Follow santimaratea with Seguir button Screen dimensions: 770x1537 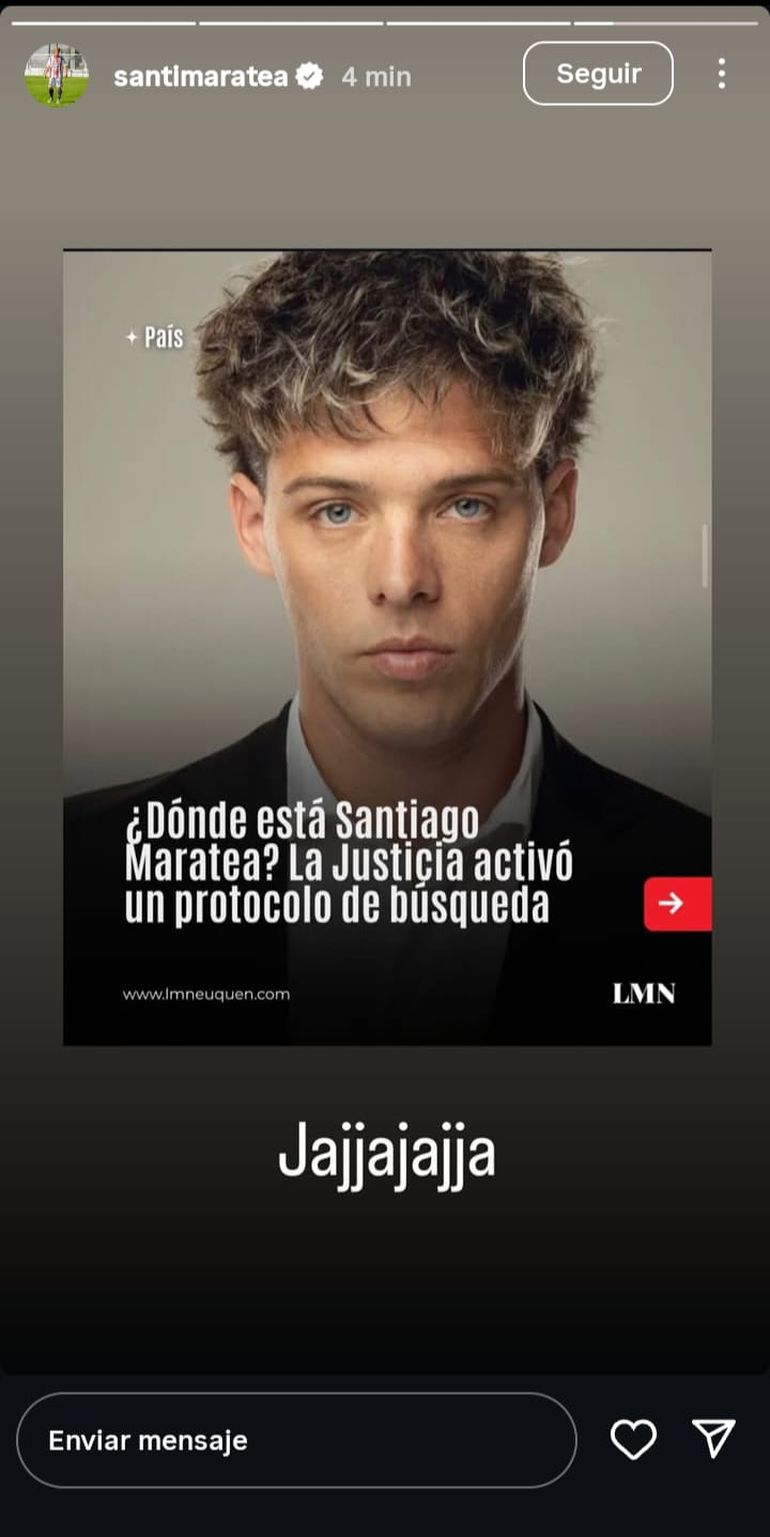598,73
